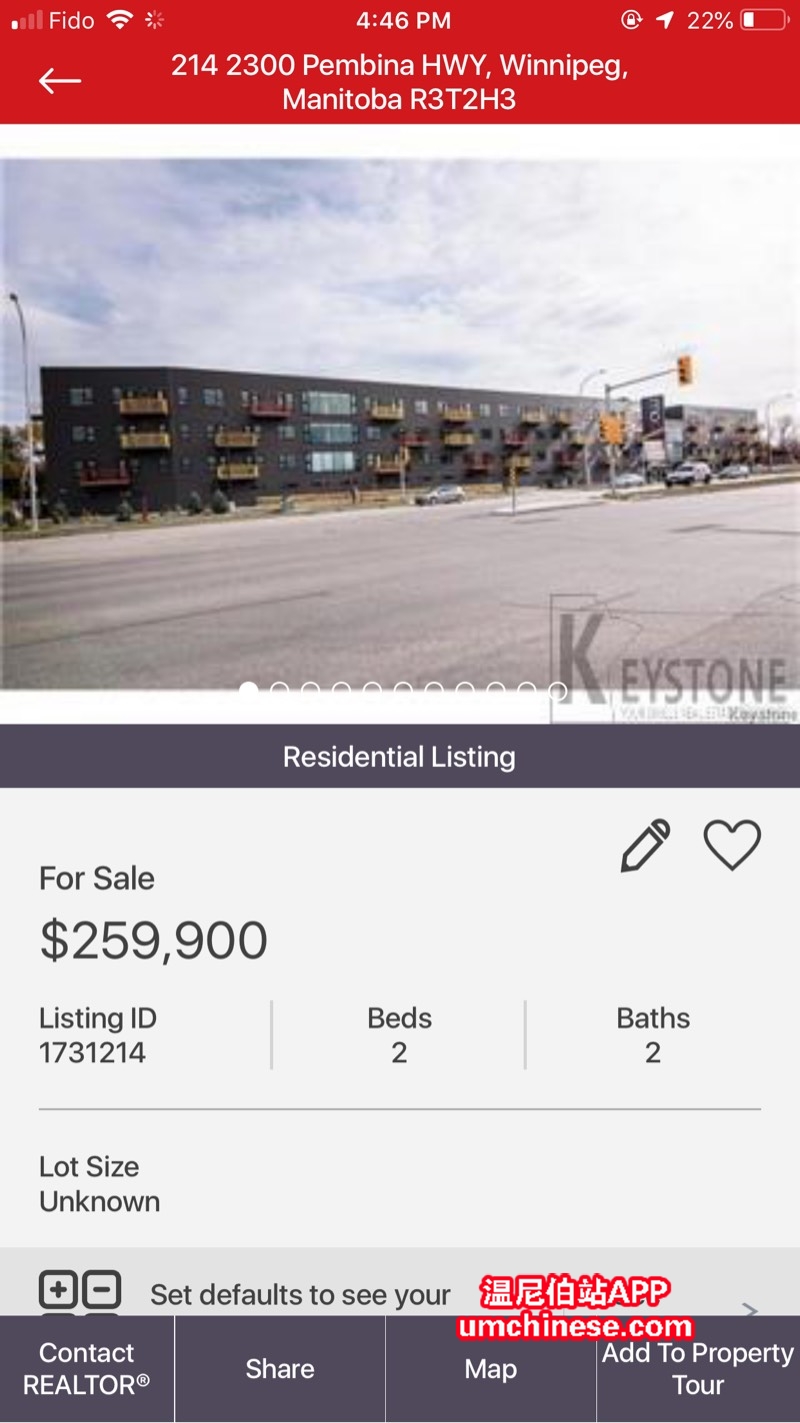Share this property listing
Image resolution: width=800 pixels, height=1423 pixels.
pyautogui.click(x=280, y=1369)
